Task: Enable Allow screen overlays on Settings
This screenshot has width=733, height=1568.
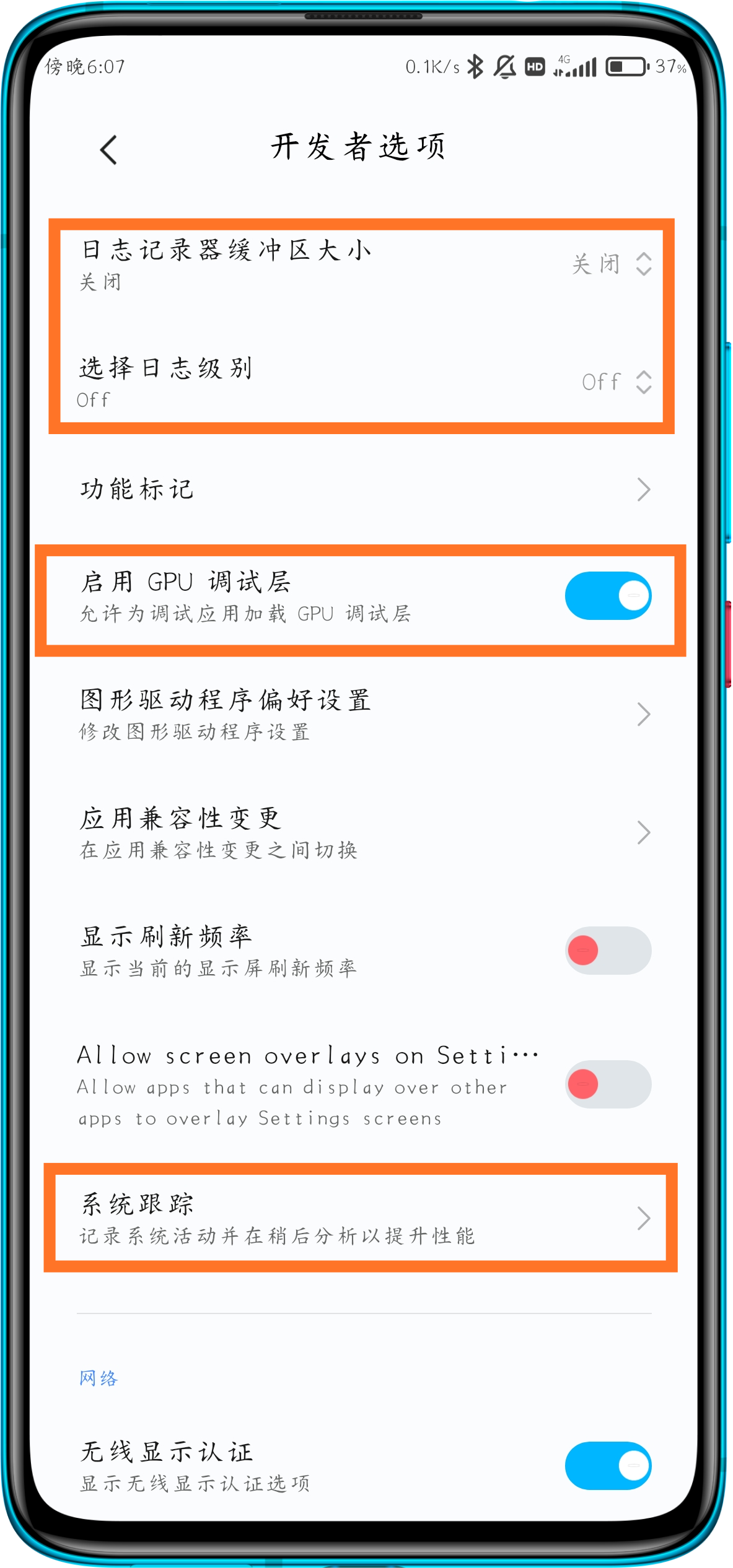Action: (607, 1084)
